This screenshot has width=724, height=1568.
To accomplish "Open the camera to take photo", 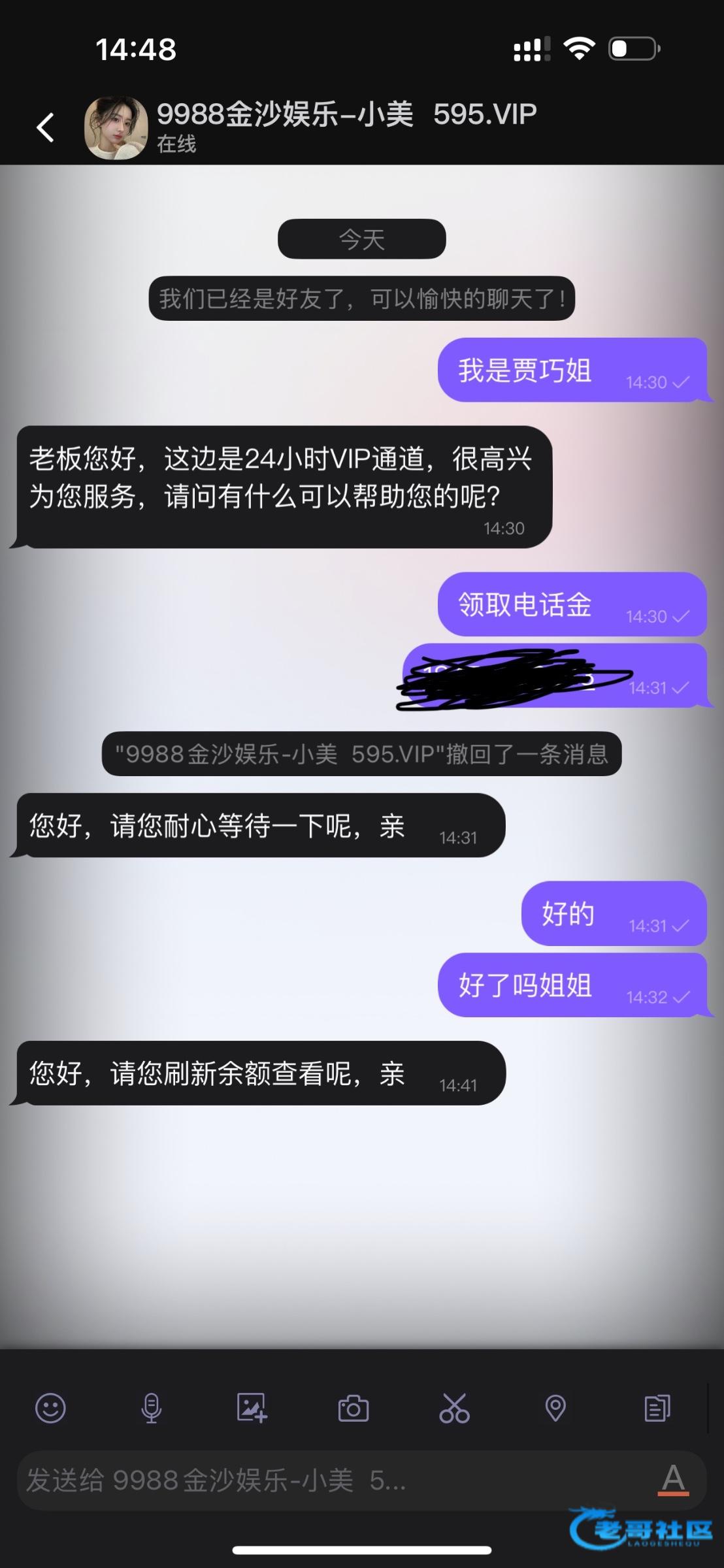I will (x=354, y=1408).
